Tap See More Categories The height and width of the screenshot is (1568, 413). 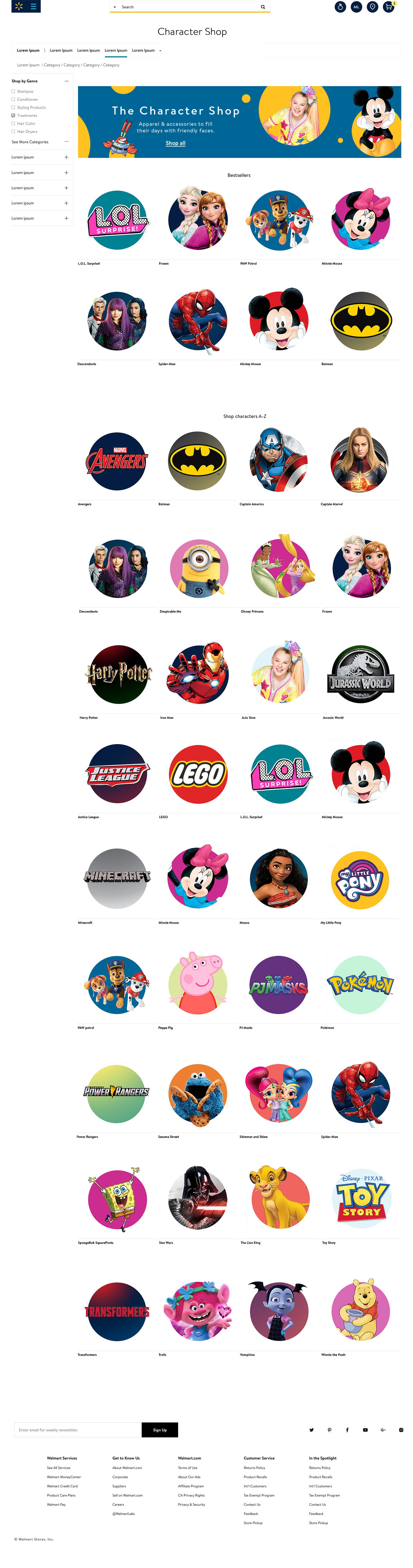30,142
